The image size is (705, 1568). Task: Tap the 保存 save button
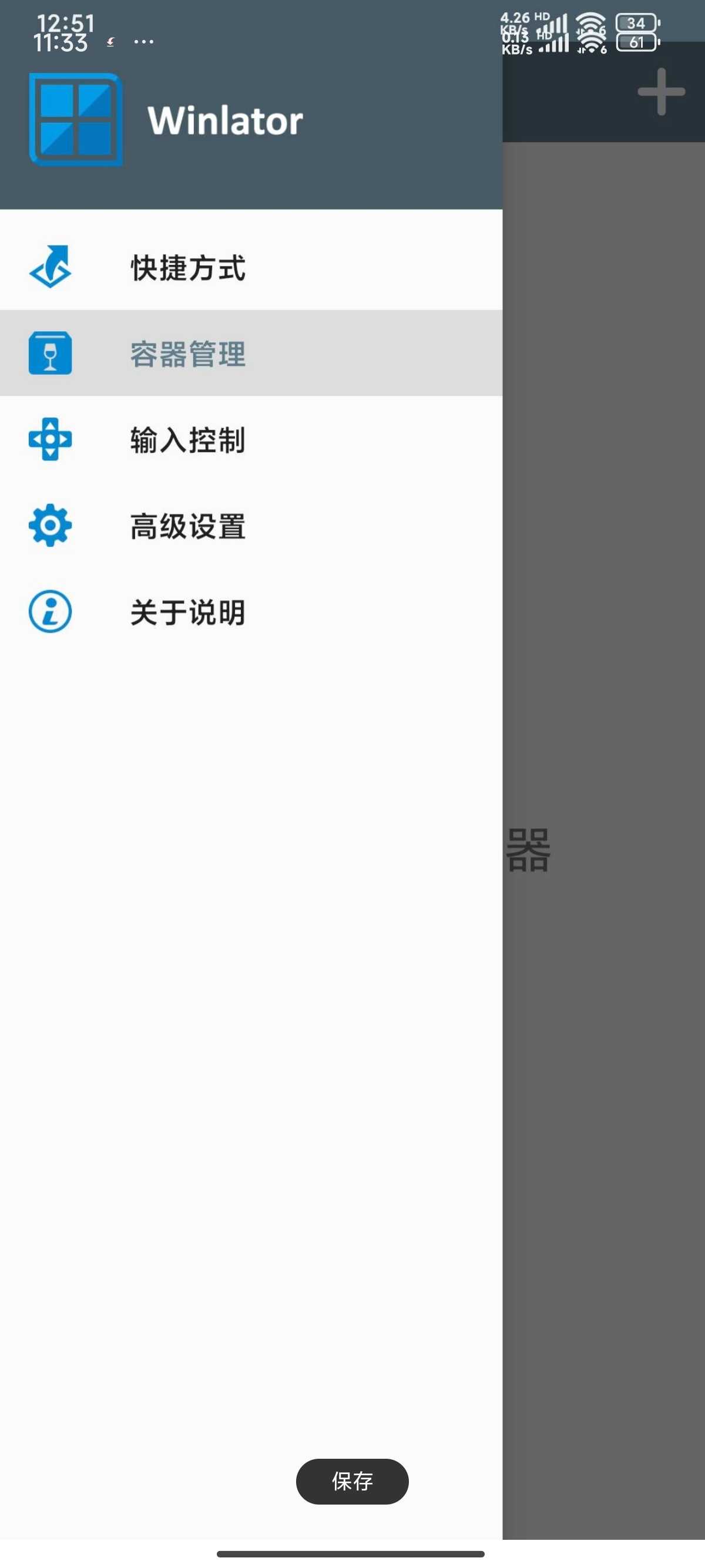pos(352,1481)
